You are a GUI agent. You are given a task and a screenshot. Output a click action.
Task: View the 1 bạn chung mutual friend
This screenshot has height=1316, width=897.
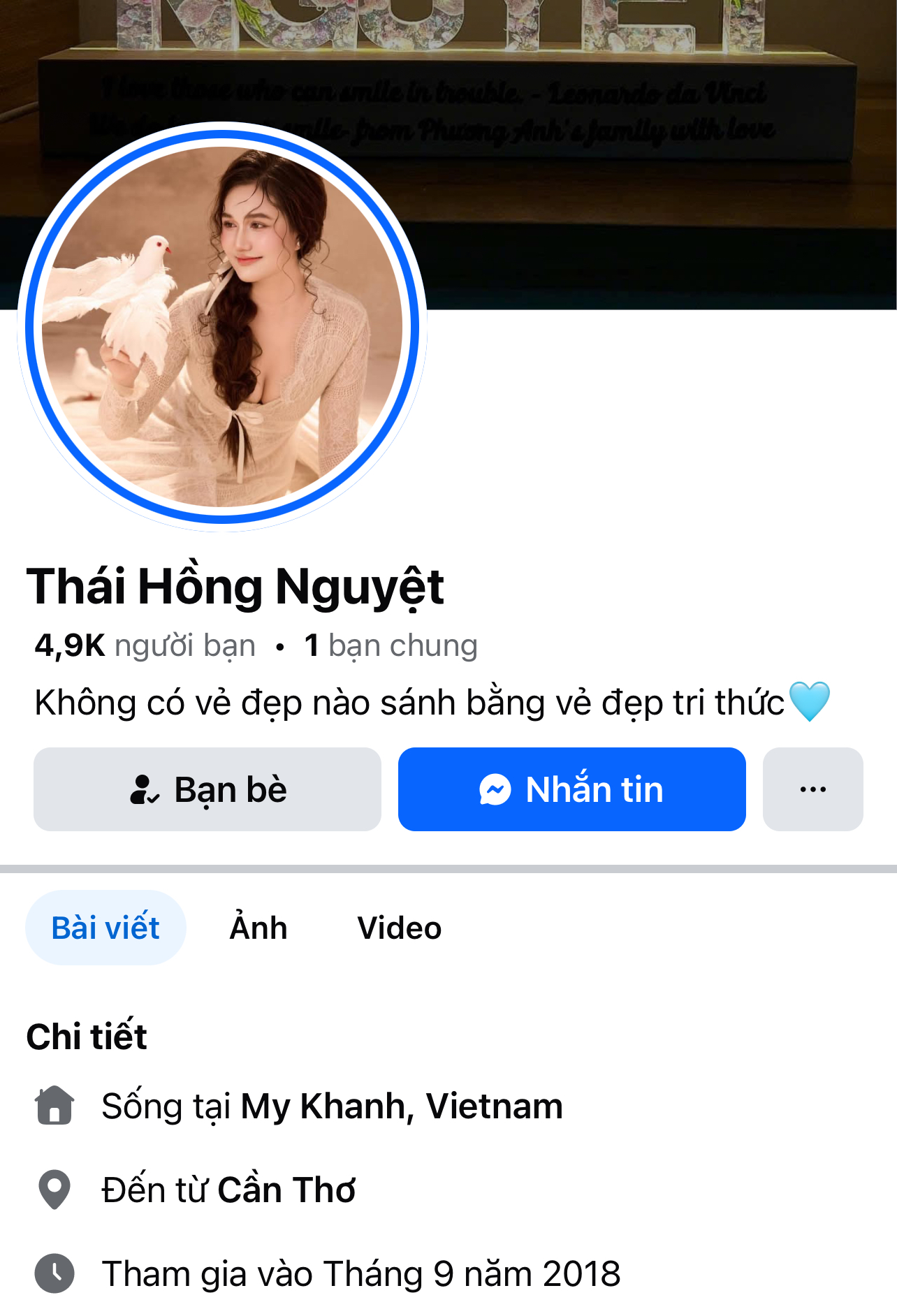(x=391, y=645)
